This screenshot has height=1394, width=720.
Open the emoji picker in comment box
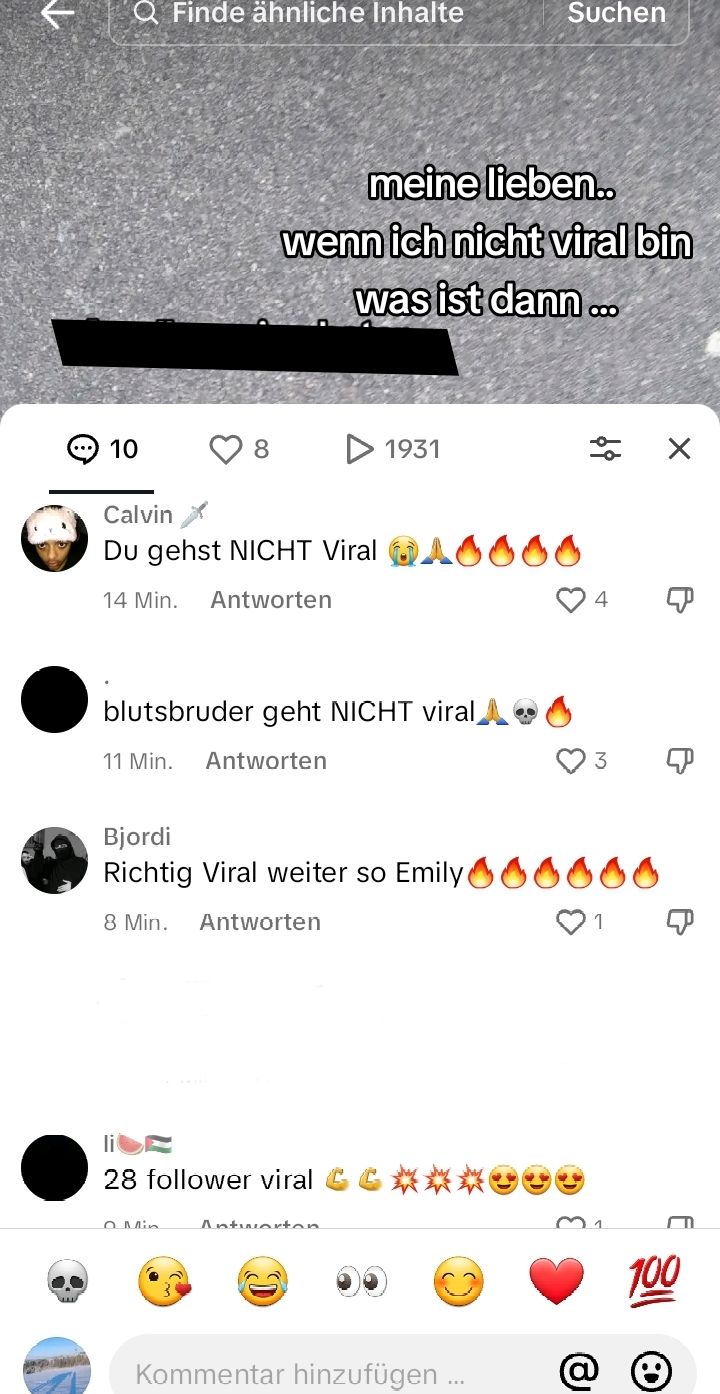[x=651, y=1371]
